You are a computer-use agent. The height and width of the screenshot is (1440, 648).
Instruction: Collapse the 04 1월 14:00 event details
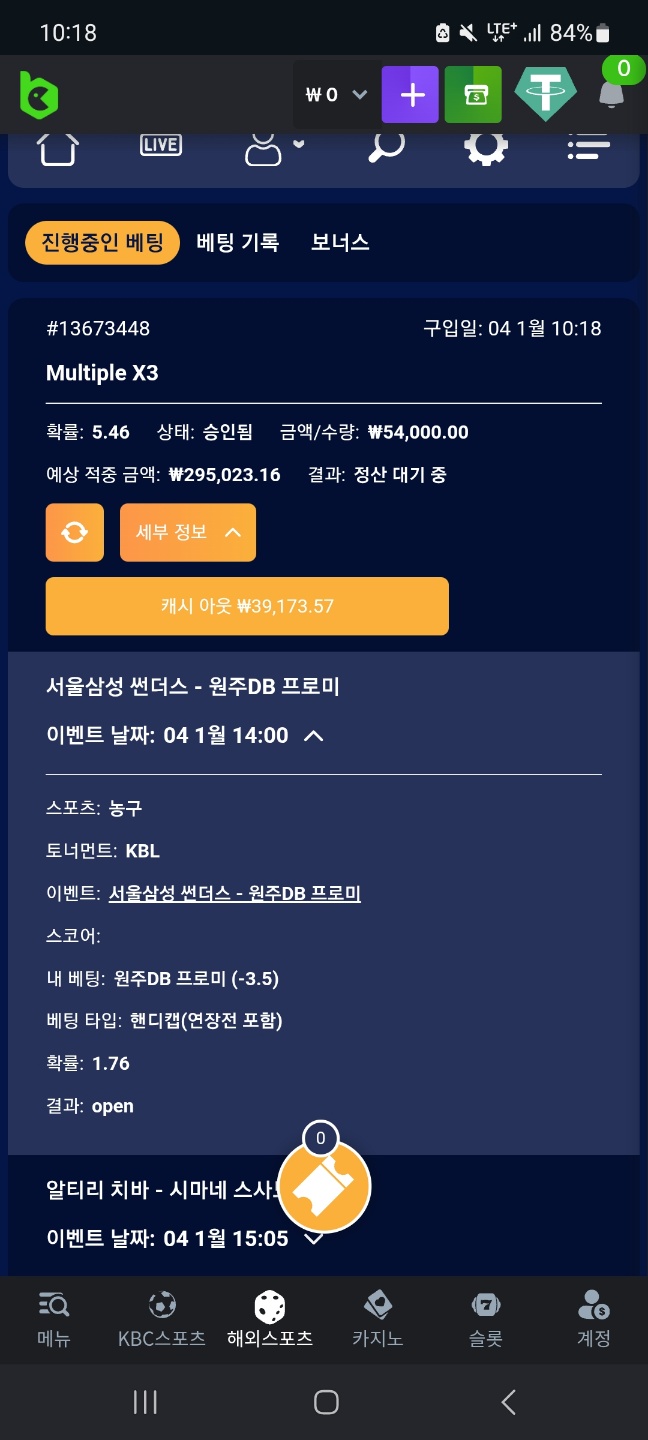click(x=313, y=736)
